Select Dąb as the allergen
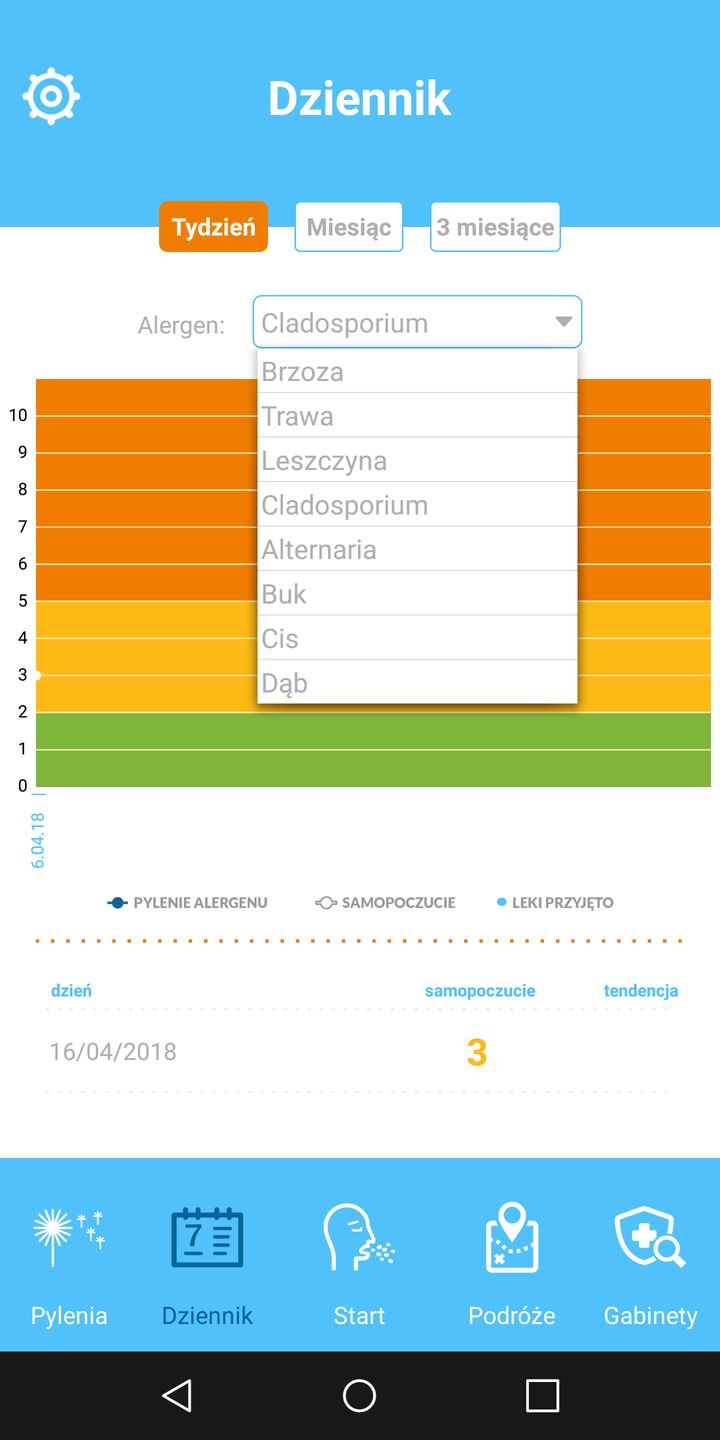Image resolution: width=720 pixels, height=1440 pixels. click(x=417, y=683)
